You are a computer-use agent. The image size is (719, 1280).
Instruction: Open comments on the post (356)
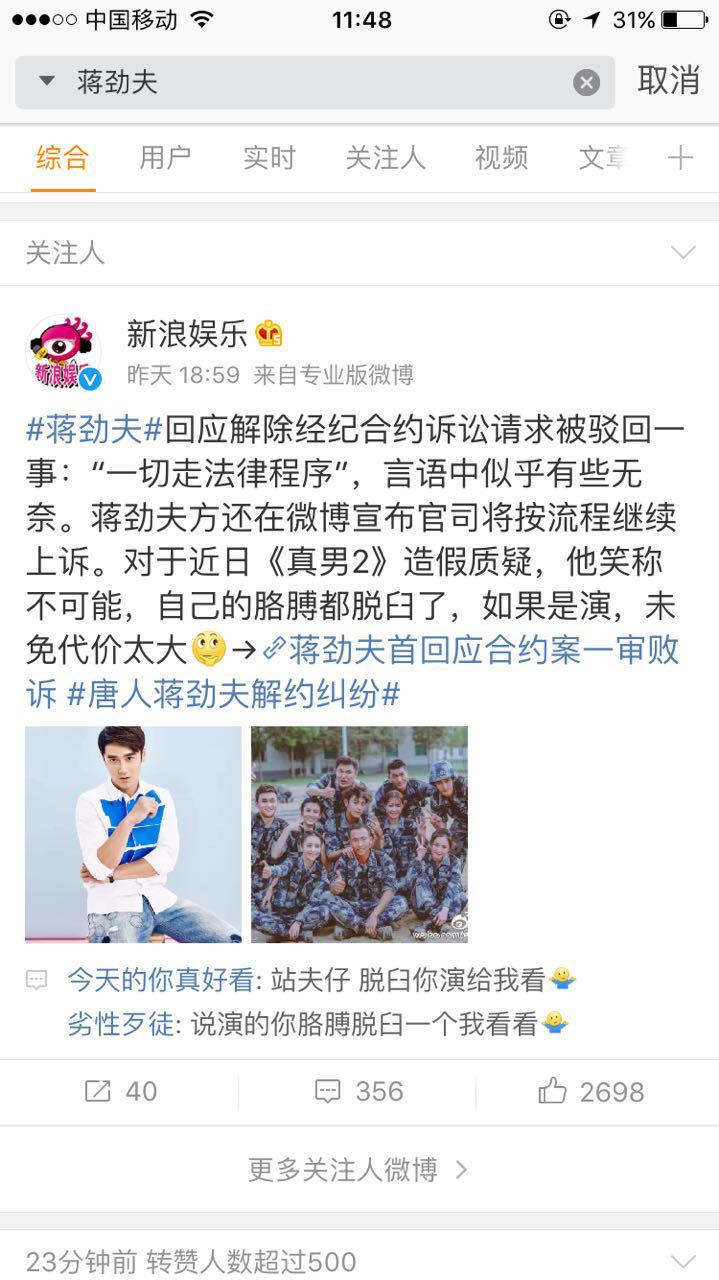coord(358,1091)
